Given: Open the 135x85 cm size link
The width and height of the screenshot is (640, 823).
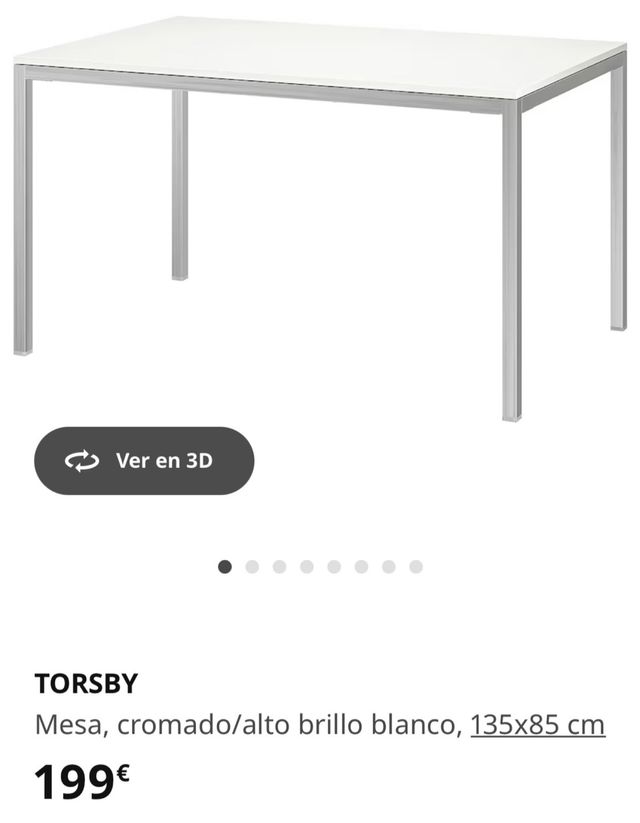Looking at the screenshot, I should [537, 724].
